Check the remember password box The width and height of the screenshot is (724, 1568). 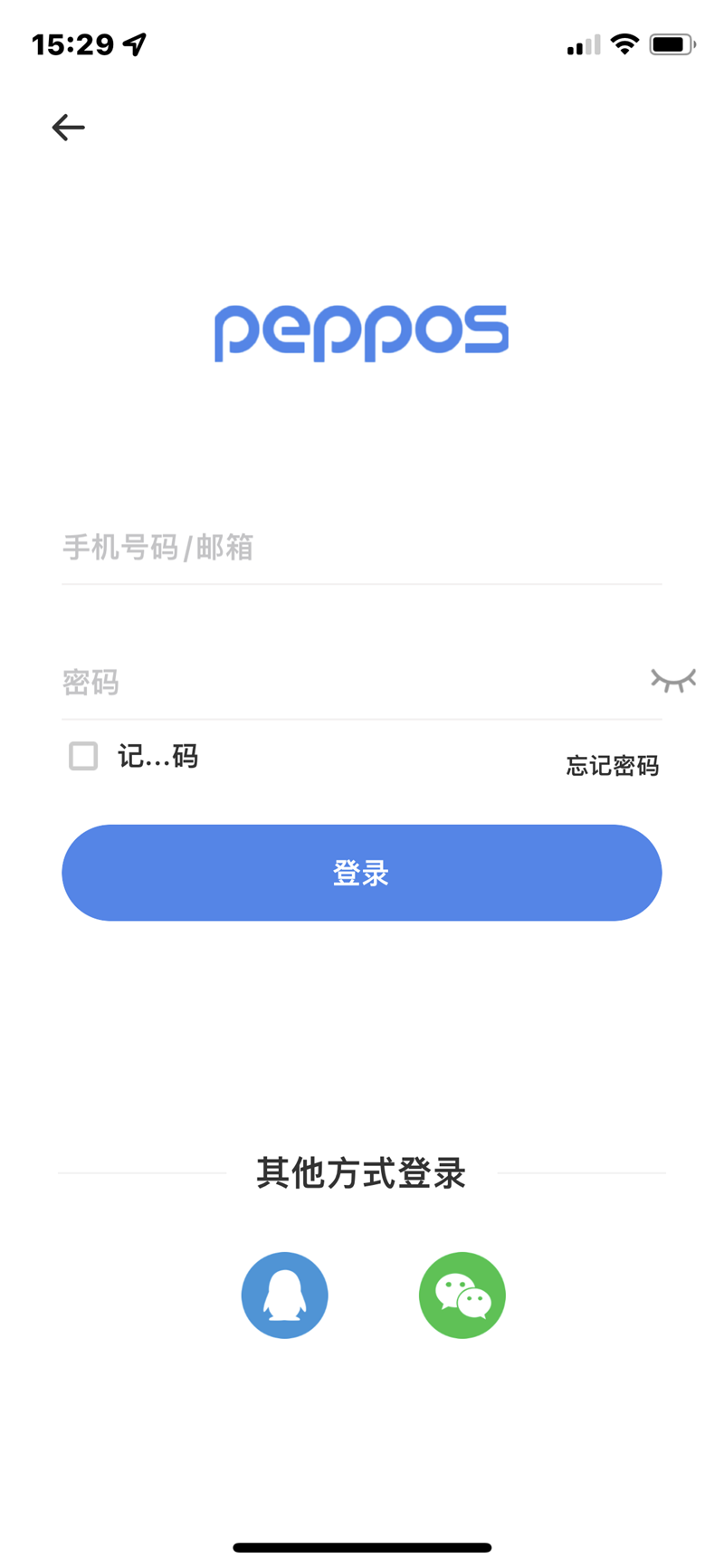pyautogui.click(x=83, y=756)
